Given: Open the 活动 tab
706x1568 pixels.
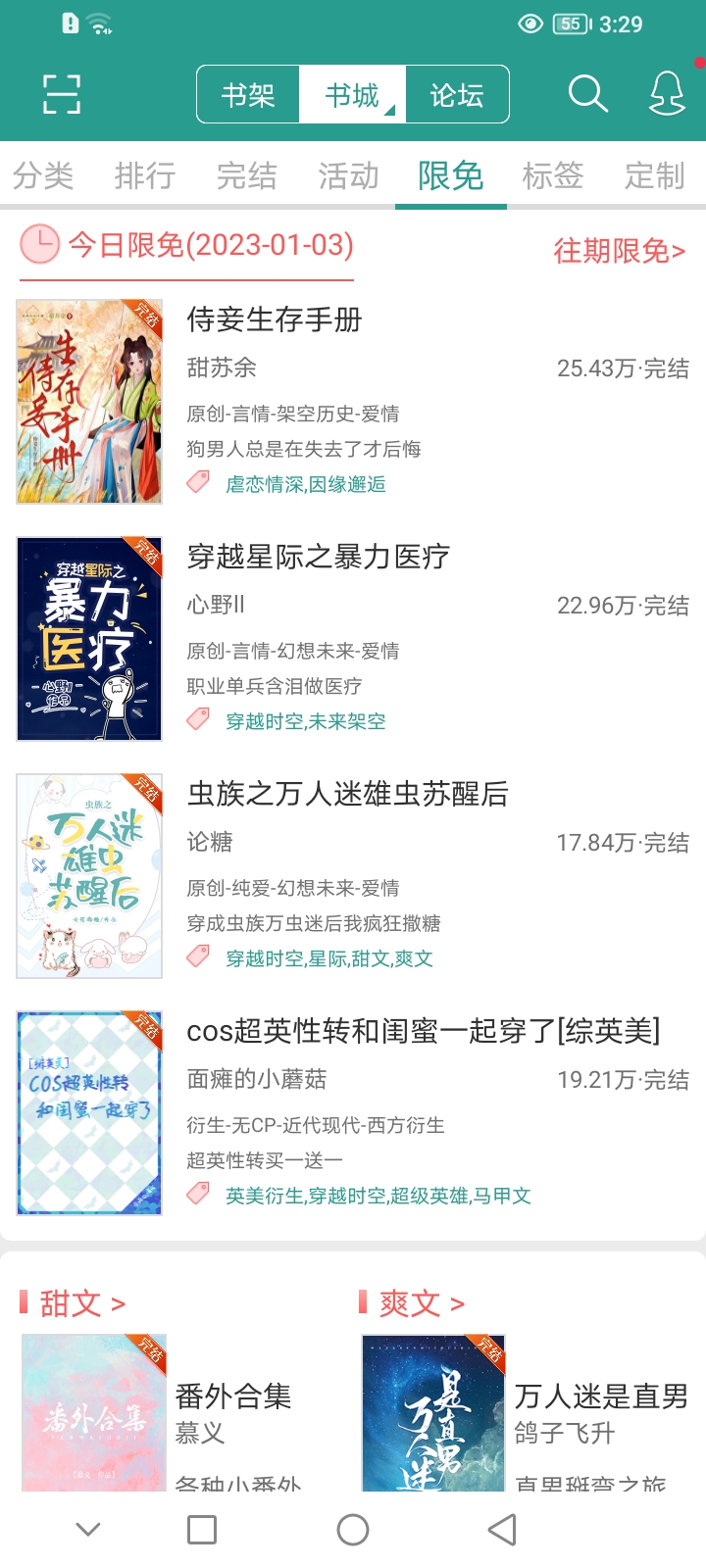Looking at the screenshot, I should [x=349, y=175].
